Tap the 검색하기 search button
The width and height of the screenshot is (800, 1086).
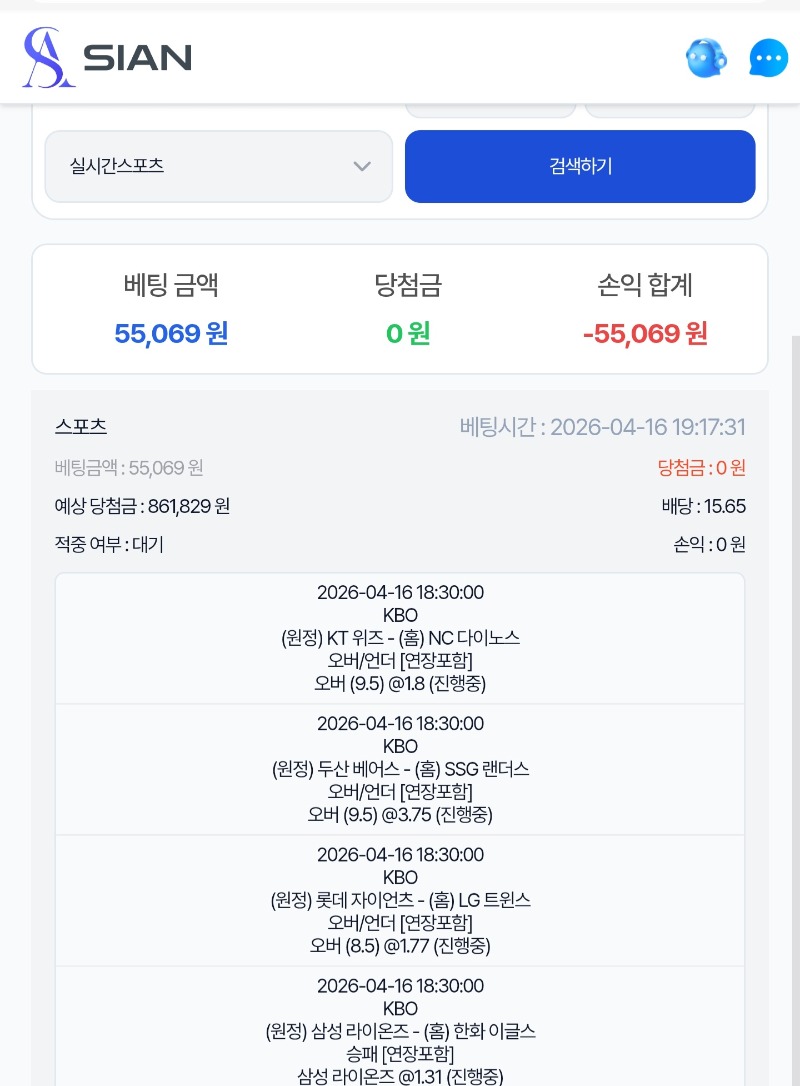coord(580,167)
